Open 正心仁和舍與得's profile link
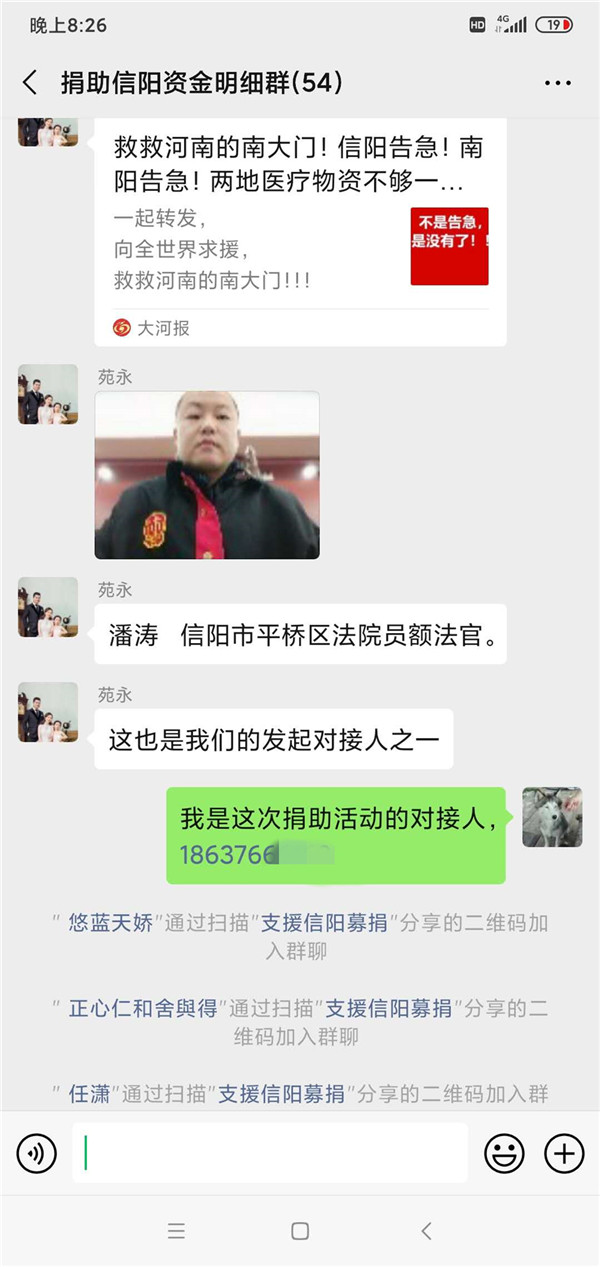600x1267 pixels. (143, 1008)
